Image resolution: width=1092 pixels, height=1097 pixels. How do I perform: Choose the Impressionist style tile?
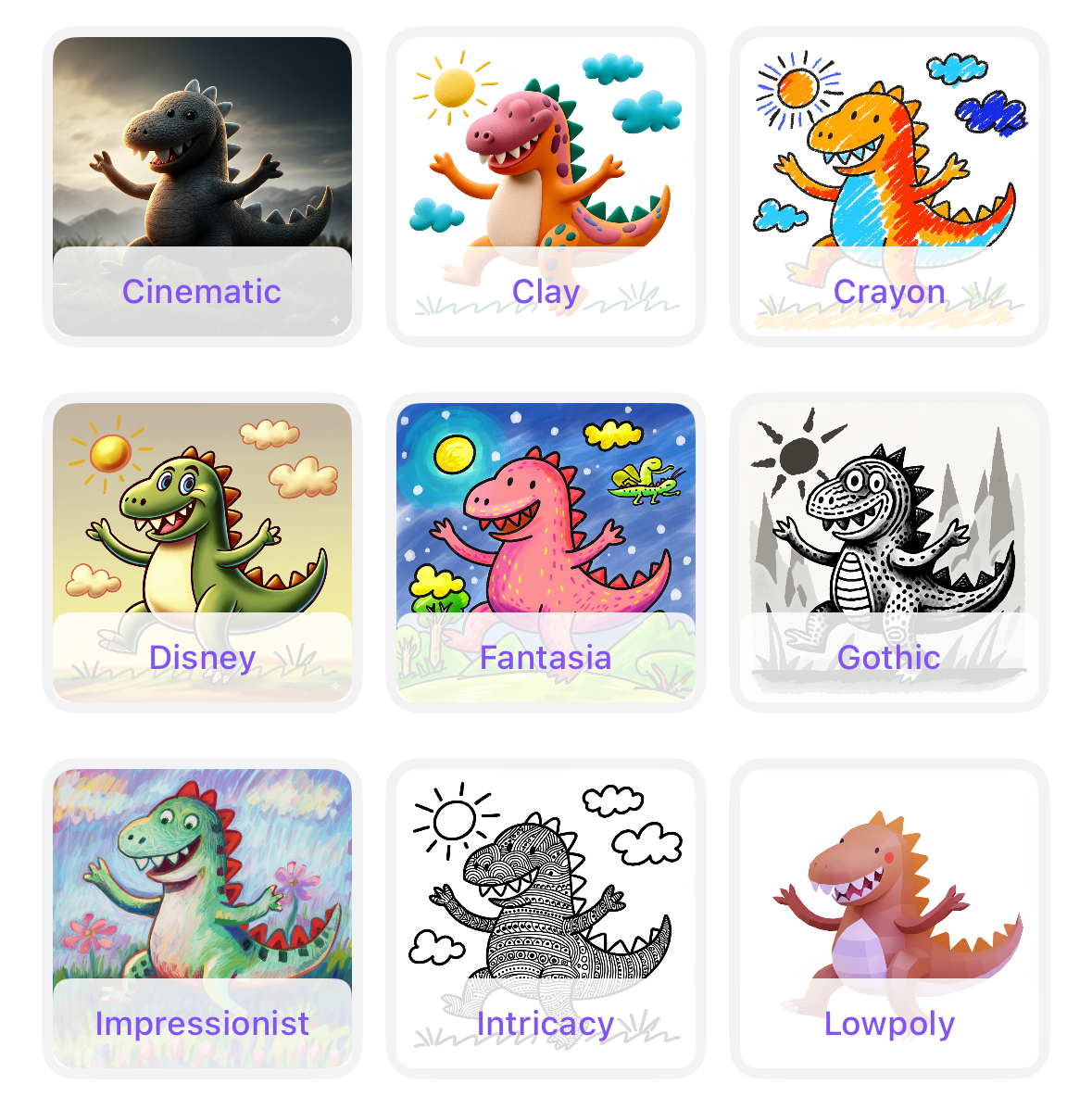[x=202, y=918]
